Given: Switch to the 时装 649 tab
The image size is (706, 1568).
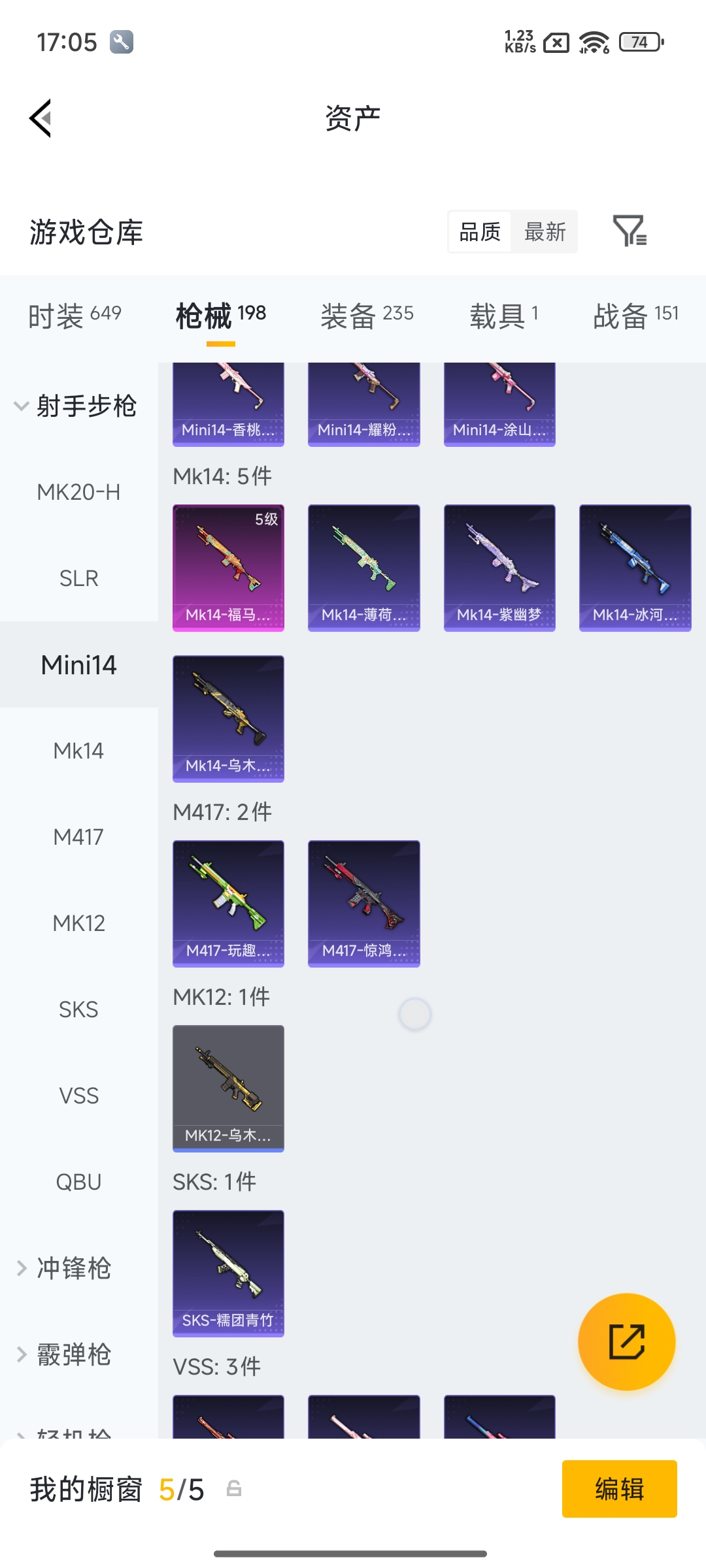Looking at the screenshot, I should 75,316.
